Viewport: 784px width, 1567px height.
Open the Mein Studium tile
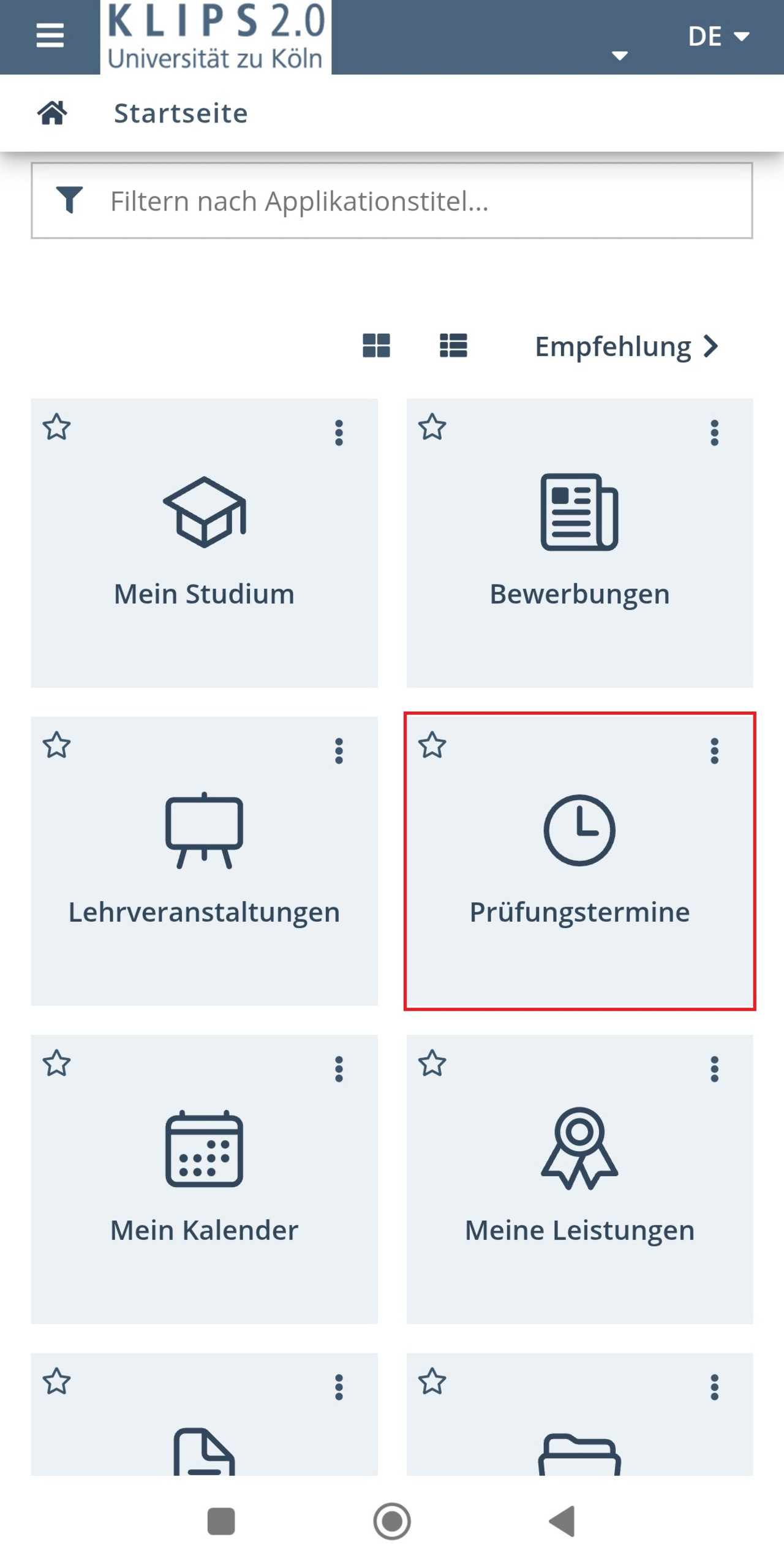coord(204,542)
